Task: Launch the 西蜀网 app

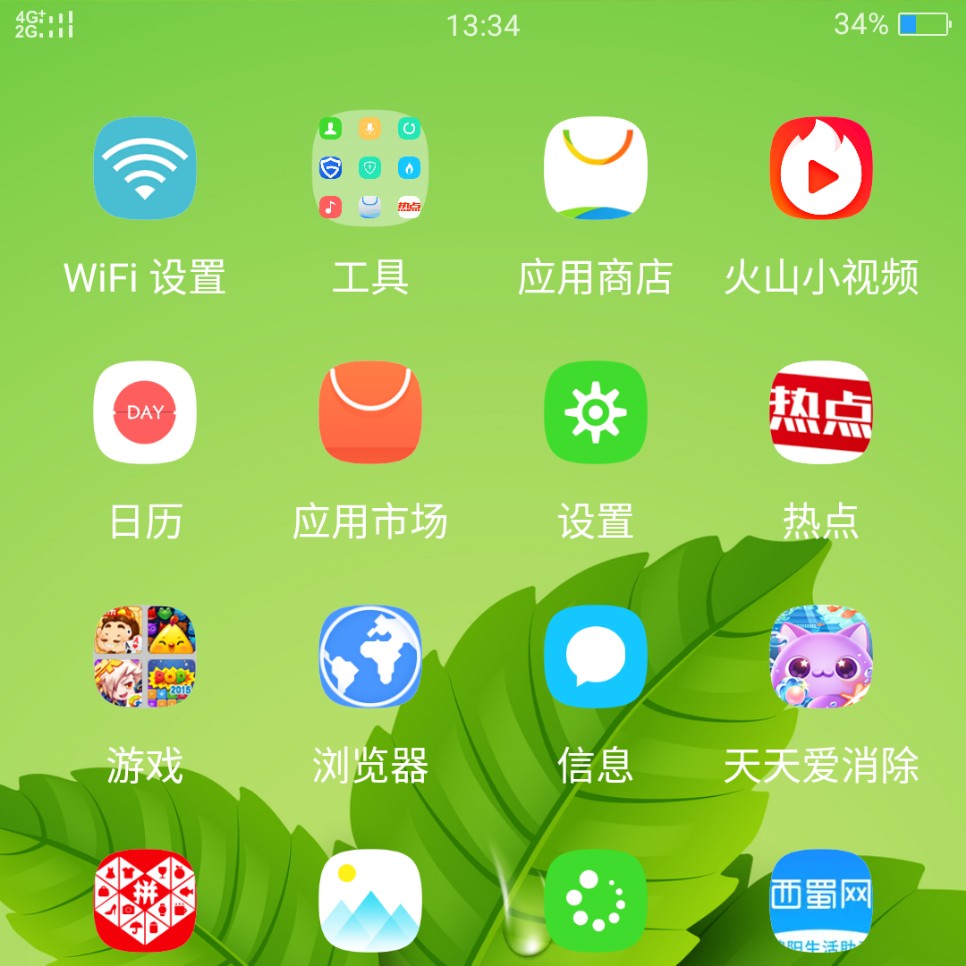Action: pyautogui.click(x=821, y=900)
